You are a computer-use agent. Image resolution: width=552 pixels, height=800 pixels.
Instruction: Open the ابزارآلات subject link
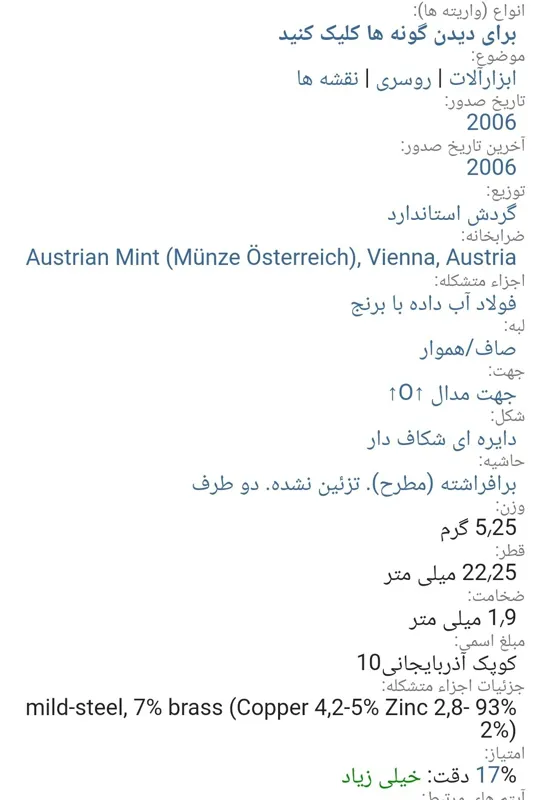point(483,79)
